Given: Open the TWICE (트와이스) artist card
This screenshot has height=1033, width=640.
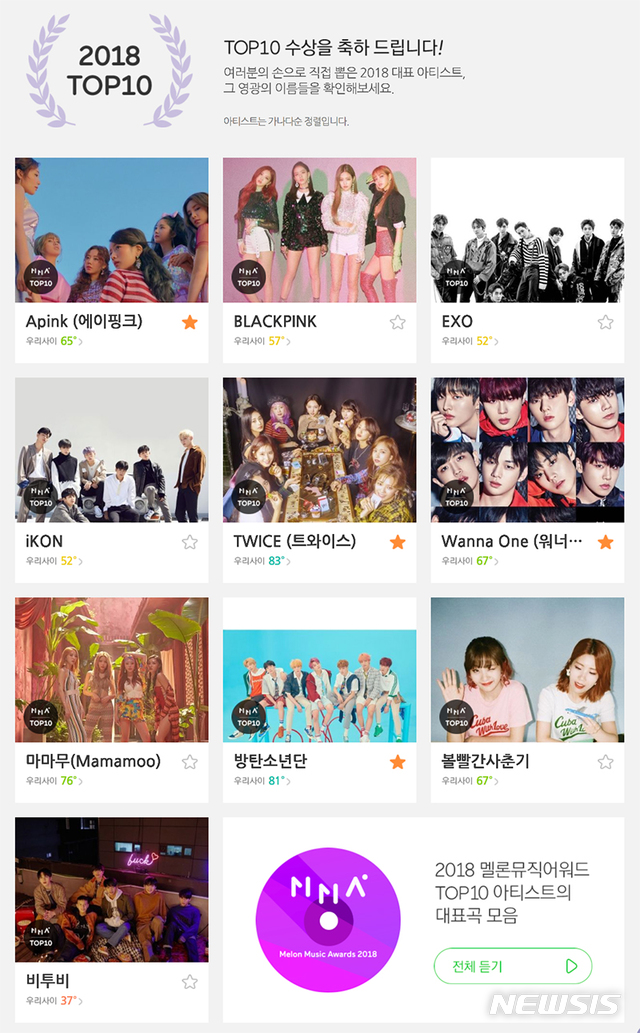Looking at the screenshot, I should pos(319,451).
